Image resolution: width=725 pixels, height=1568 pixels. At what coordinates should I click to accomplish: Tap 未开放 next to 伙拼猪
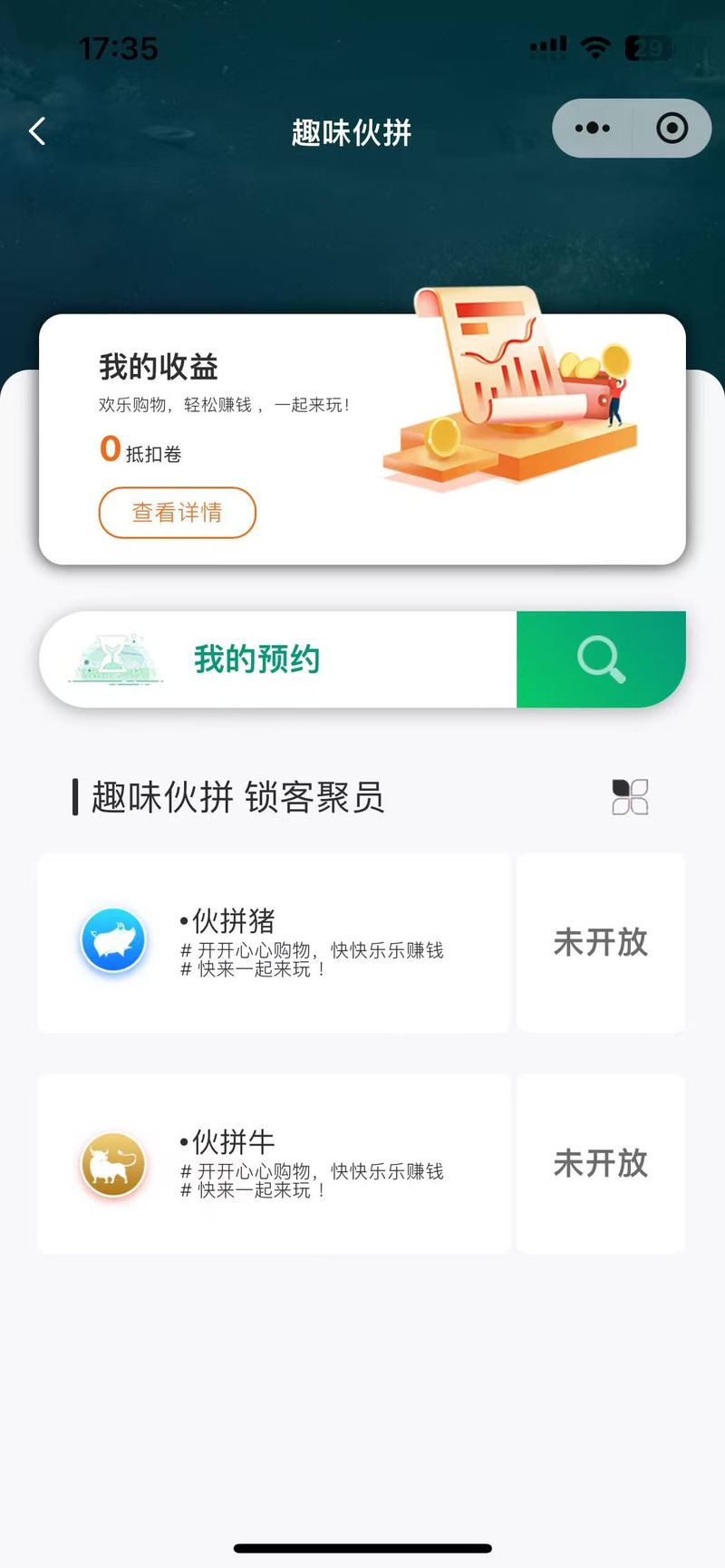click(x=601, y=943)
